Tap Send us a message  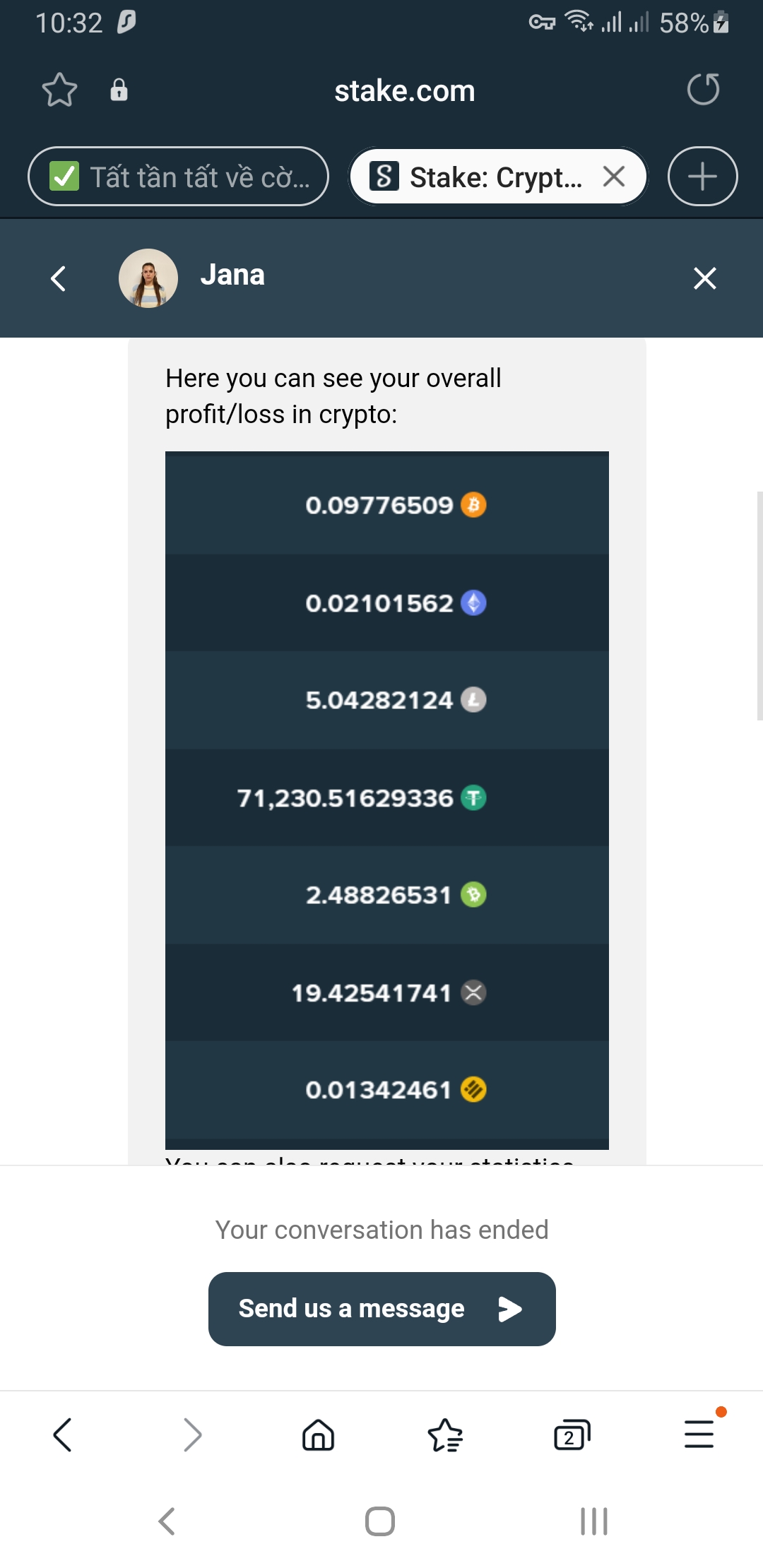click(x=381, y=1309)
